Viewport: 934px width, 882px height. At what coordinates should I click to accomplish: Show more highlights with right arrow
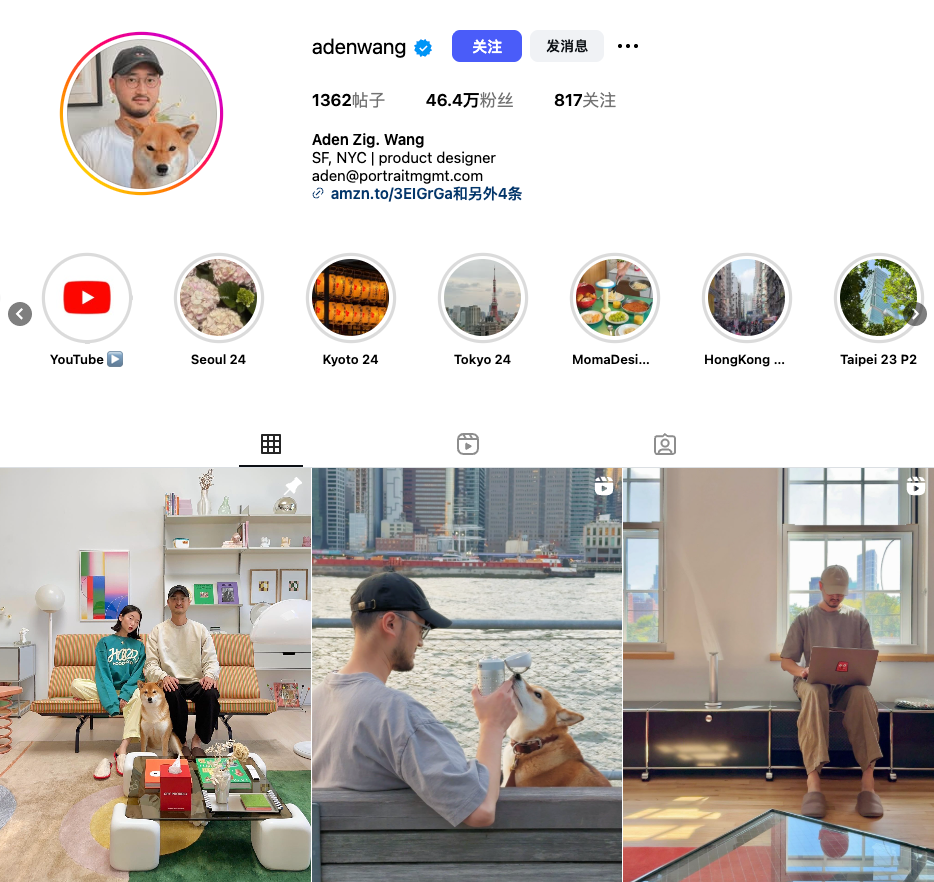914,314
